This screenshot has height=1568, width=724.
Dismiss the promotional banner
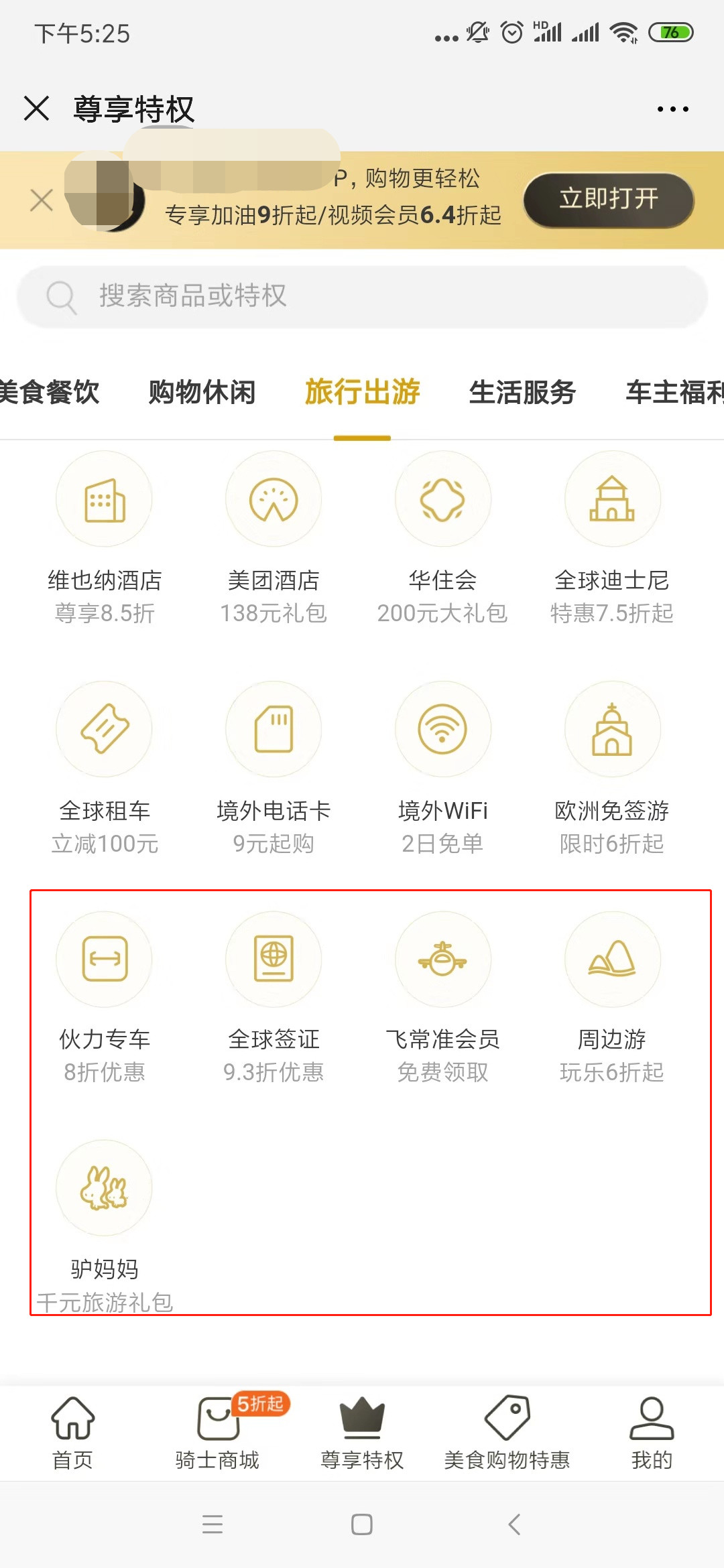pos(42,200)
